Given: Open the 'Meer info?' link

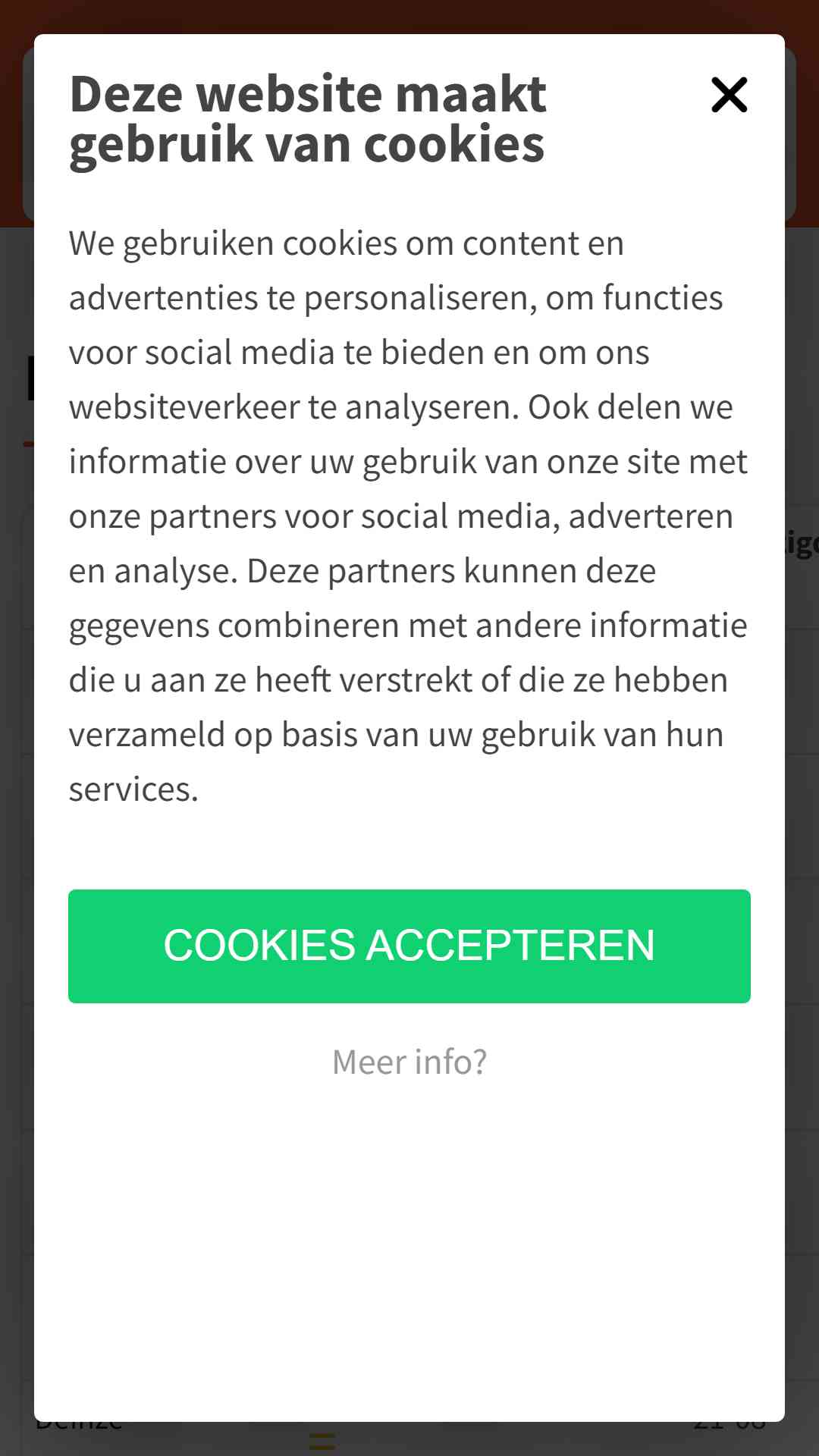Looking at the screenshot, I should (x=409, y=1062).
